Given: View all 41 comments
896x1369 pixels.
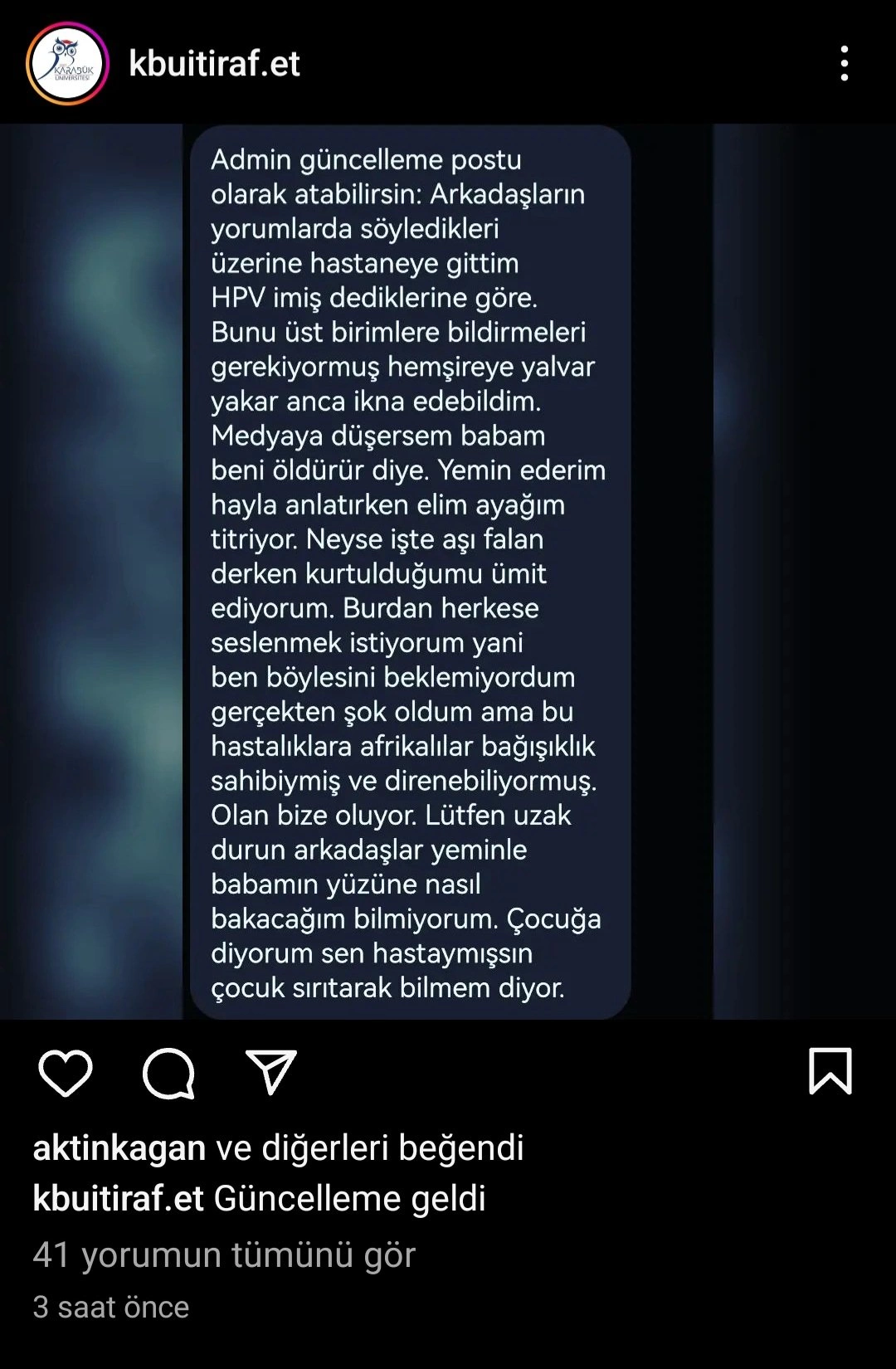Looking at the screenshot, I should point(224,1255).
